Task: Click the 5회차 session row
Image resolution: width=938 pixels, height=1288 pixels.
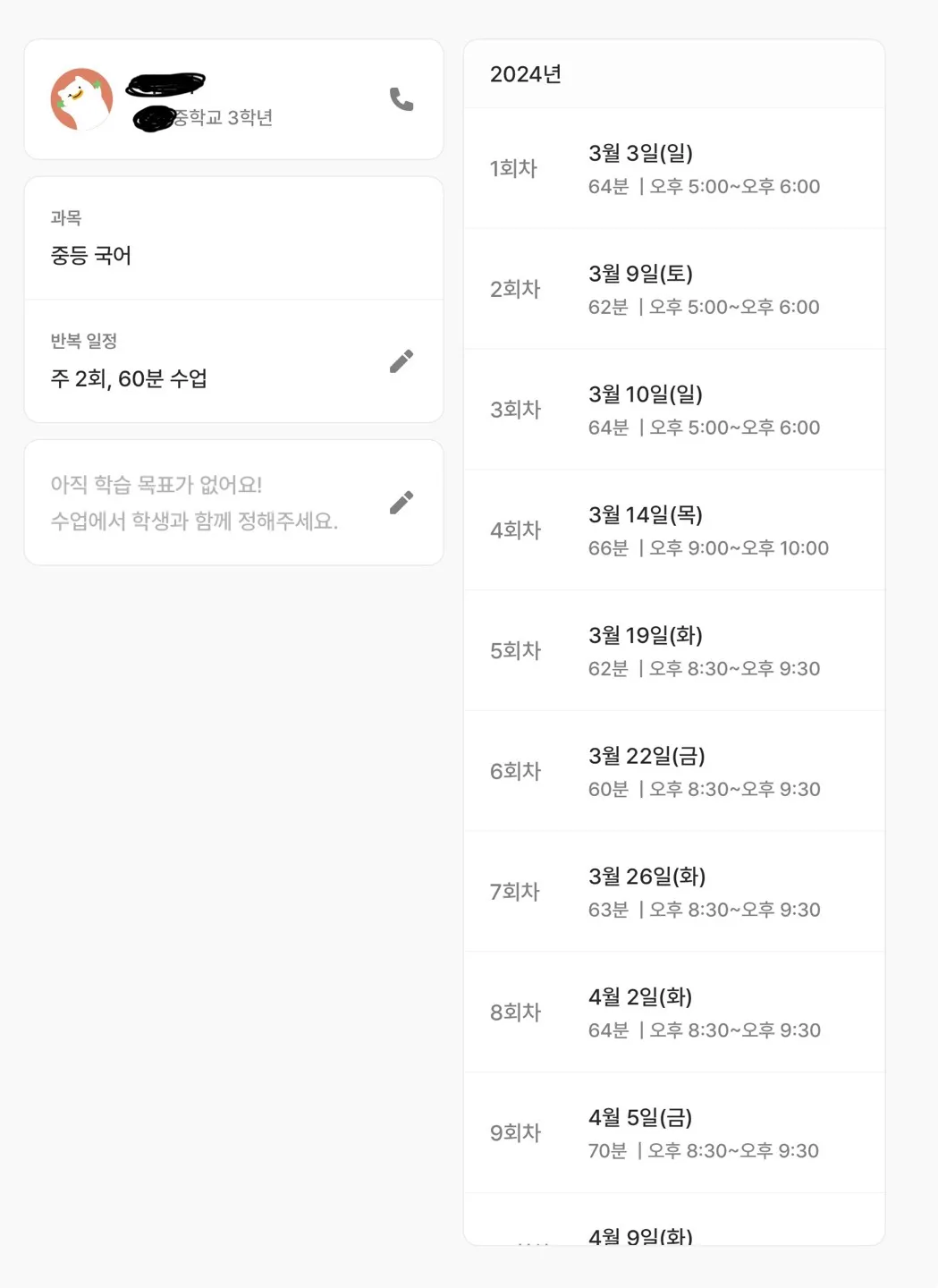Action: click(673, 650)
